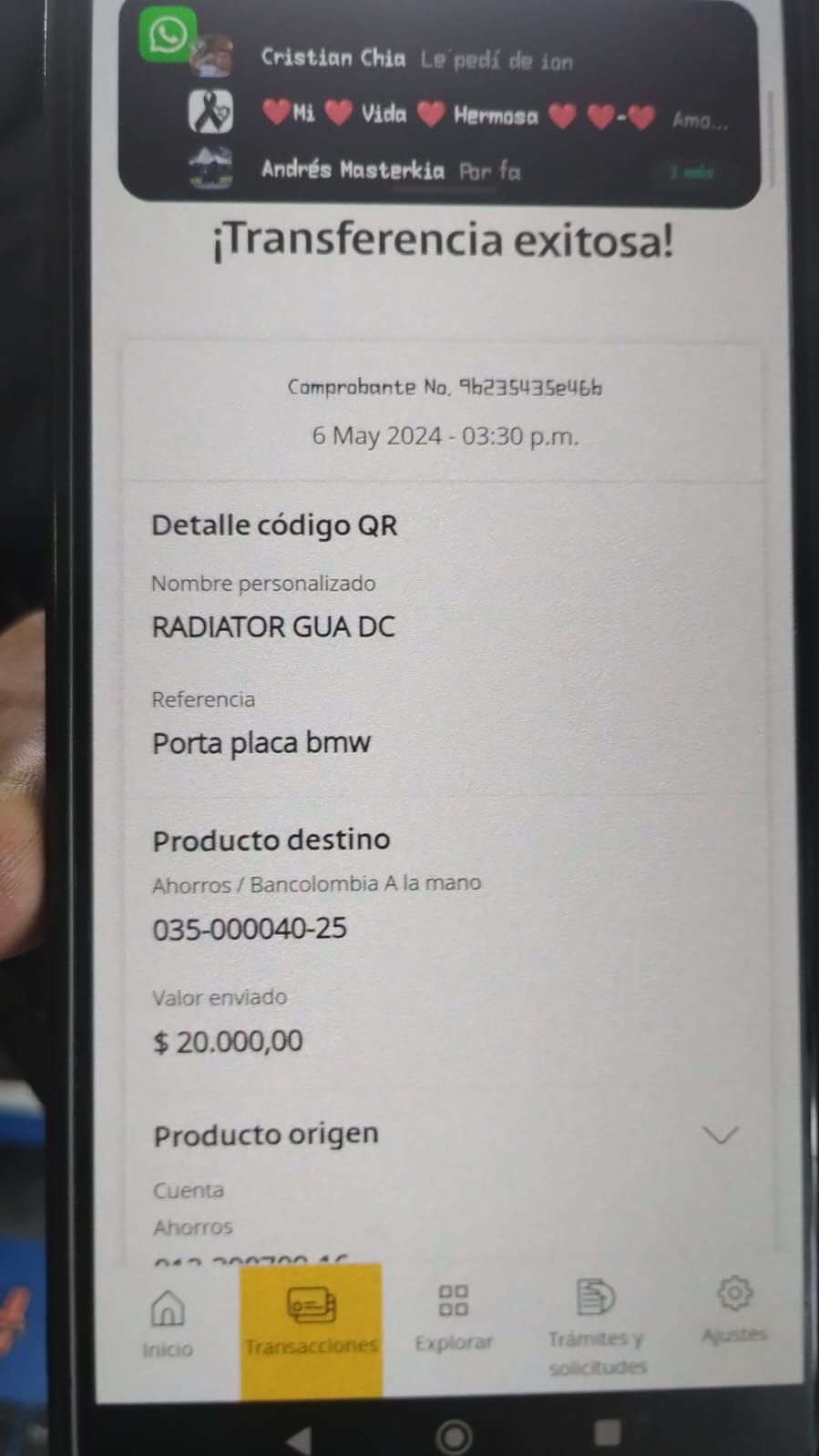This screenshot has height=1456, width=819.
Task: Go to the Explorar tab
Action: click(x=453, y=1317)
